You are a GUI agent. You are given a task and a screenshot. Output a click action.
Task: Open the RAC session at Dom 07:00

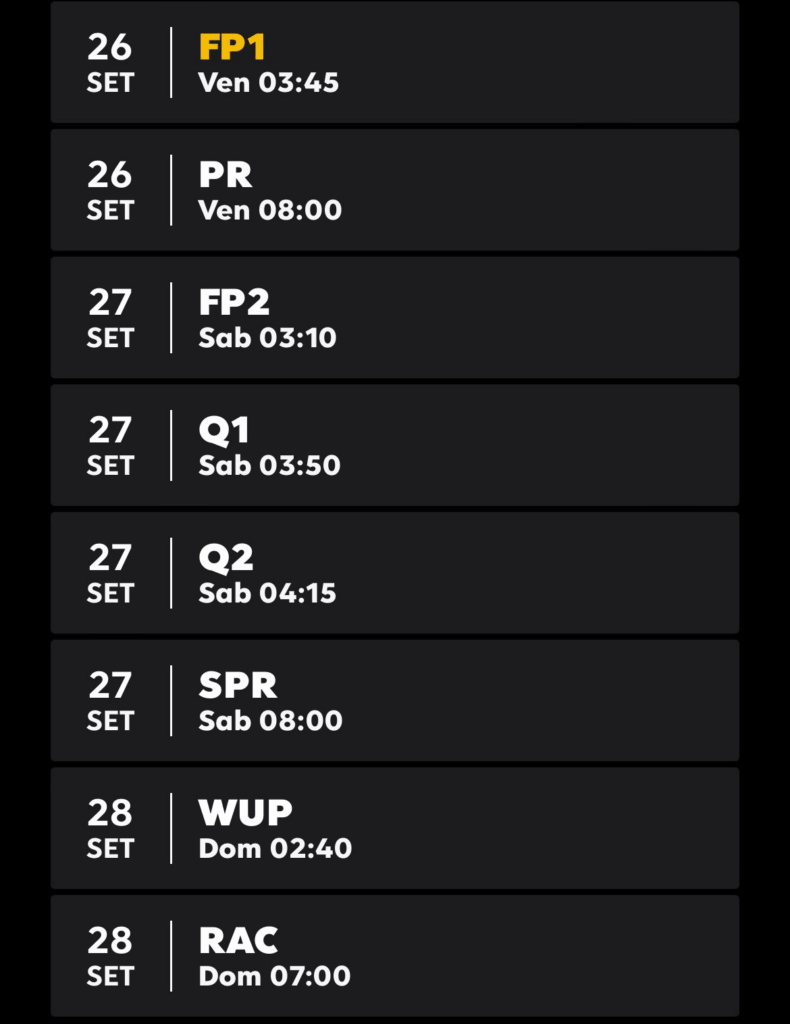[x=394, y=956]
